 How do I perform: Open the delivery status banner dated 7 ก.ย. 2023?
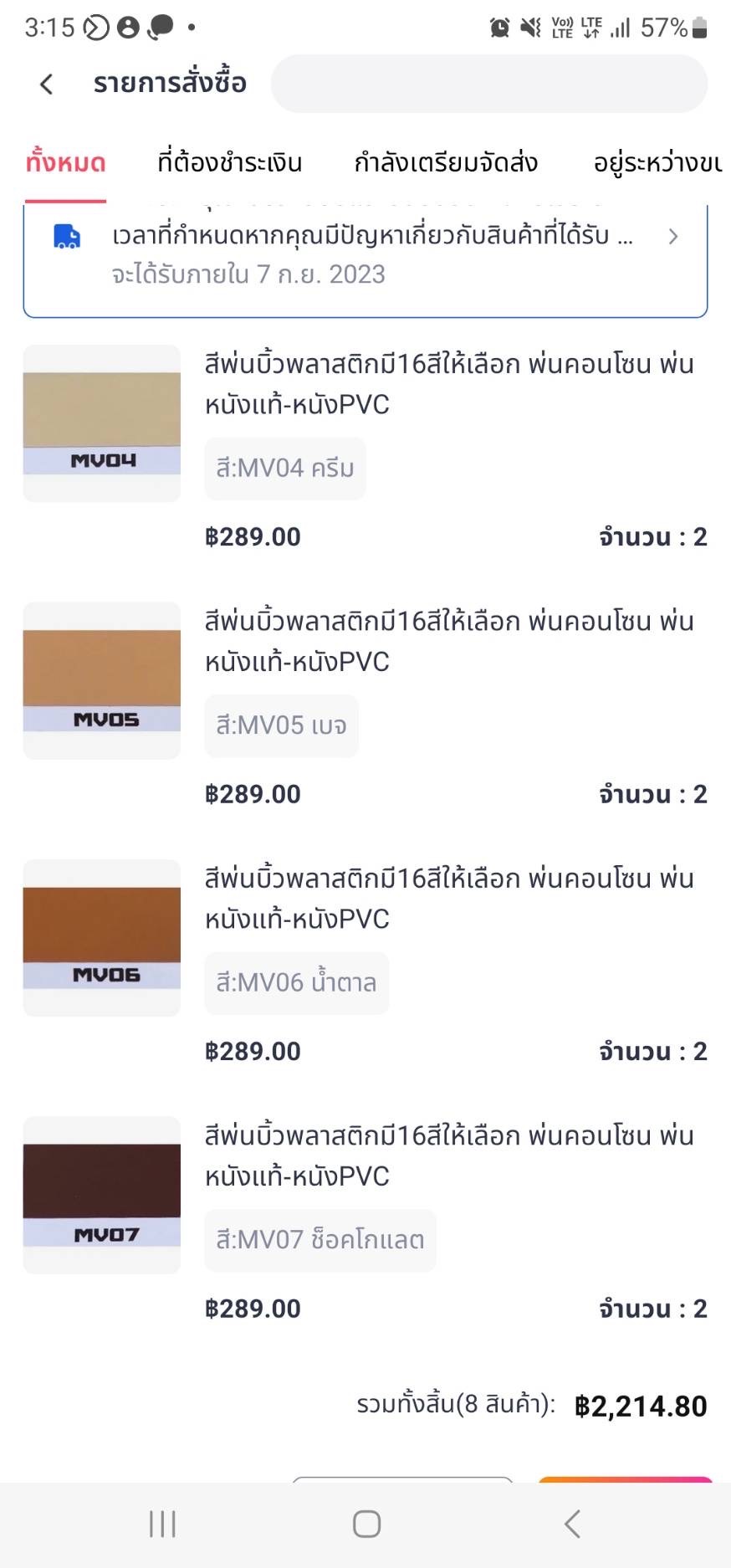coord(365,254)
